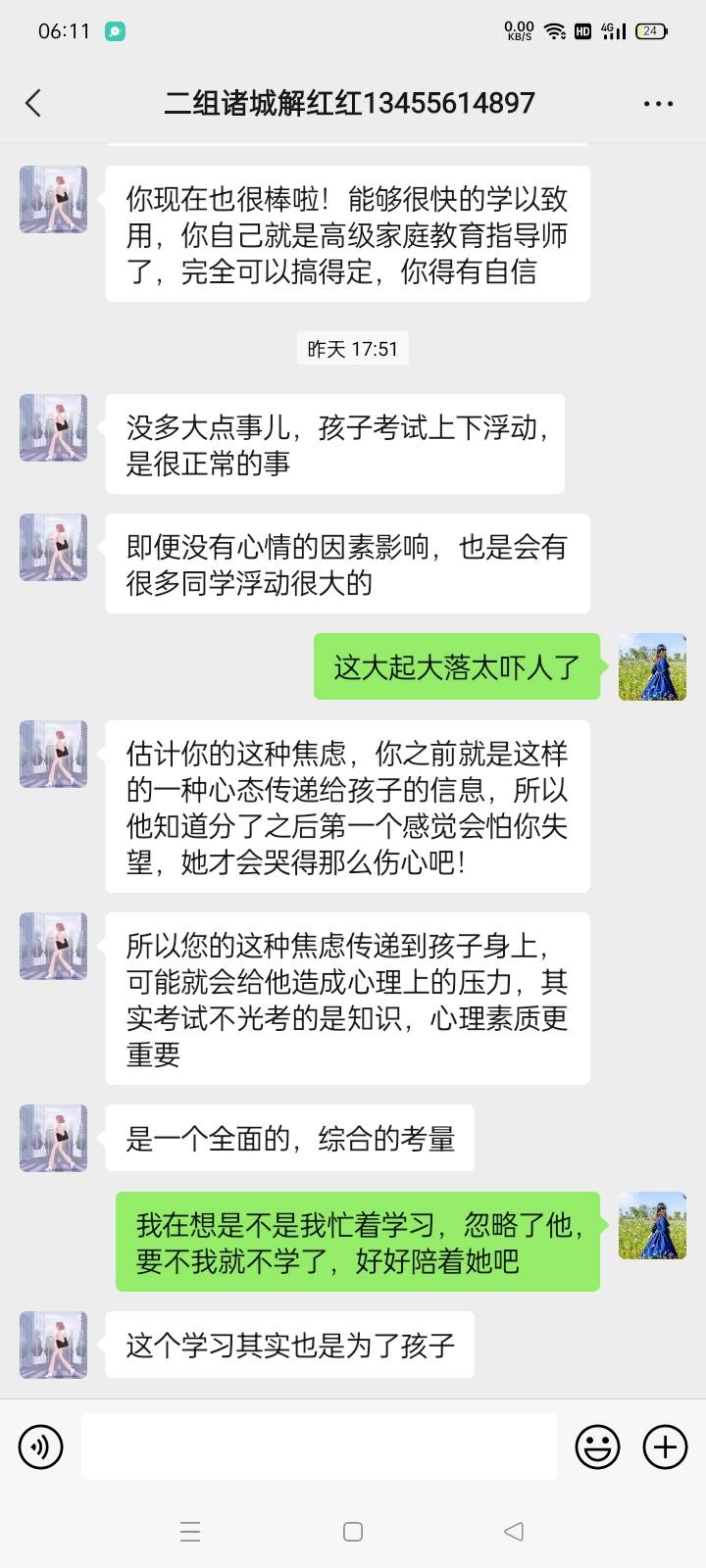Open your own blue-dress profile avatar
Viewport: 706px width, 1568px height.
pos(651,667)
